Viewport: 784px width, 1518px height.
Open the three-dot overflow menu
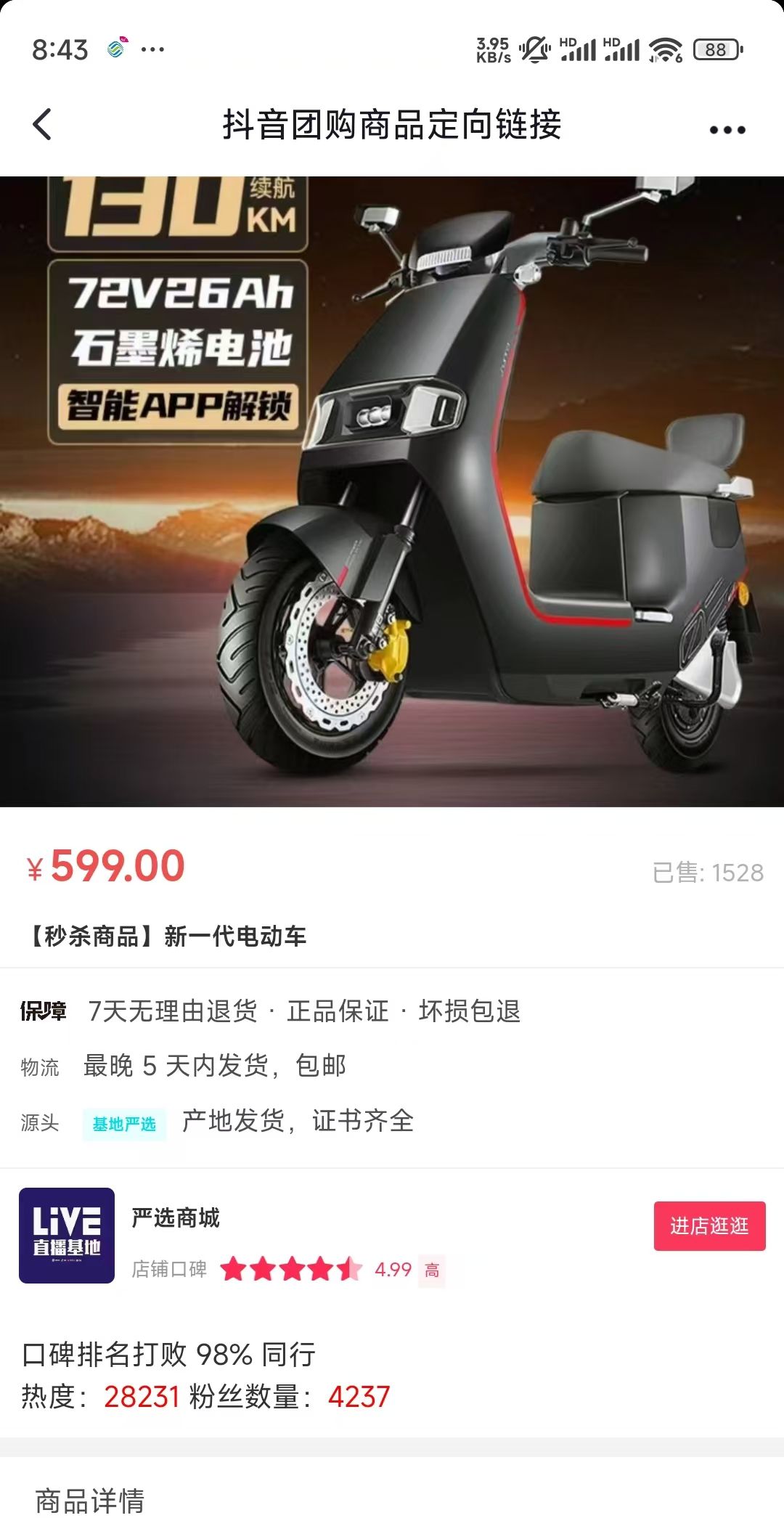point(727,130)
